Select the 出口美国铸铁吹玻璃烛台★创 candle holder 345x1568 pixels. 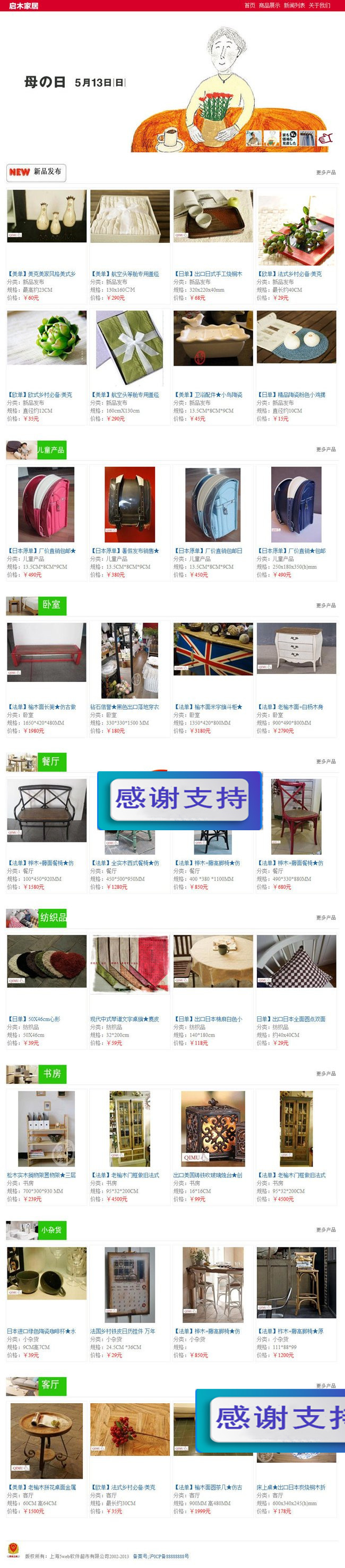[209, 1175]
